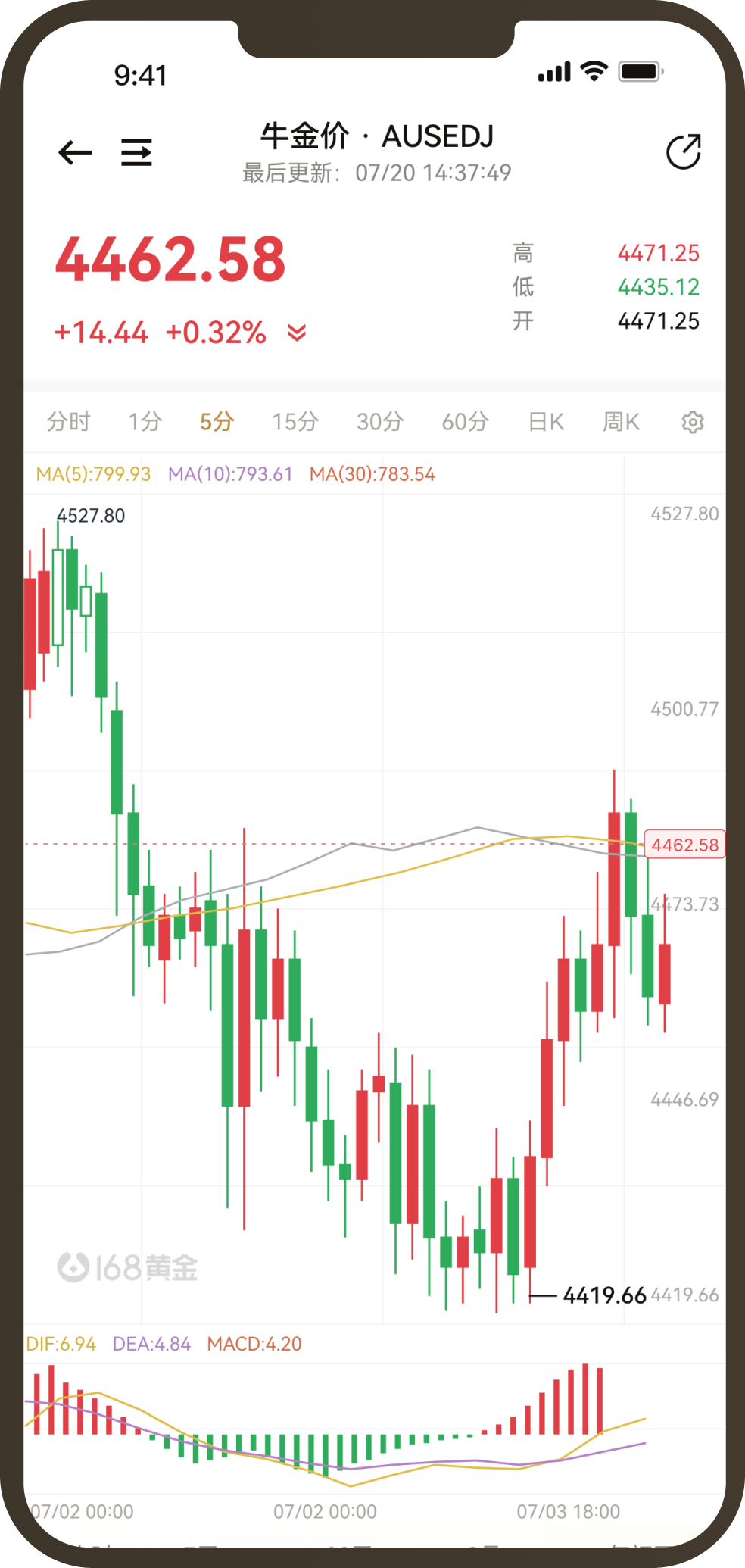The width and height of the screenshot is (745, 1568).
Task: Show the 周K weekly chart
Action: (x=622, y=421)
